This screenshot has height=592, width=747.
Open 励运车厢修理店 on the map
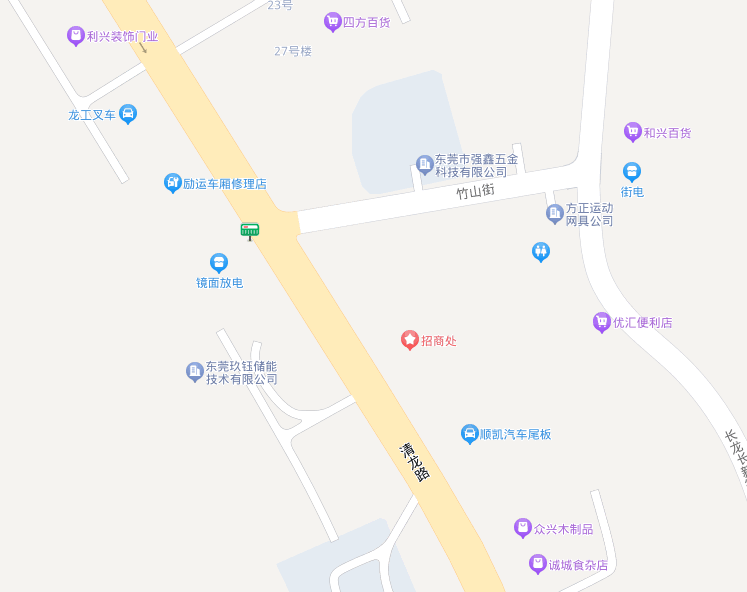coord(173,183)
